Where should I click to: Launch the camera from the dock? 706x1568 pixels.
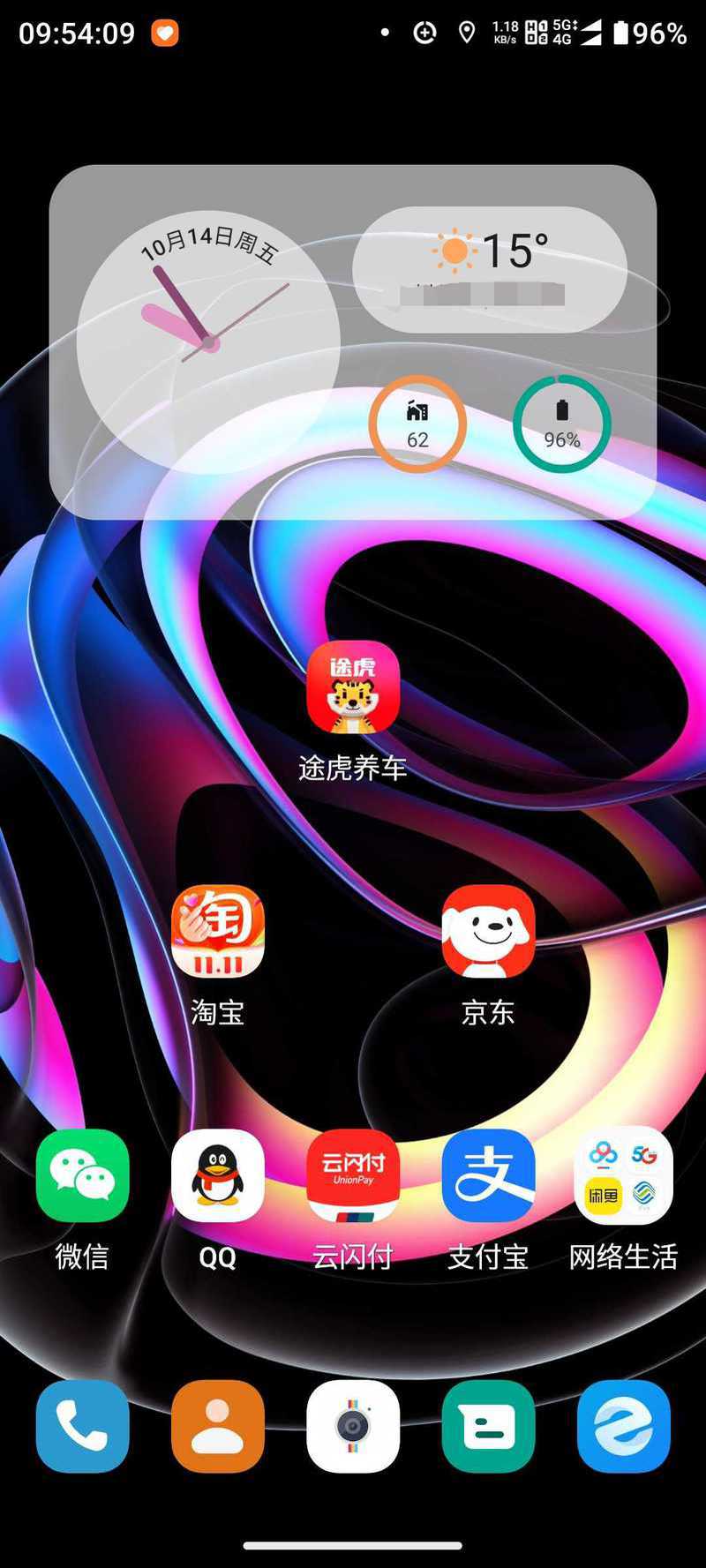(353, 1426)
